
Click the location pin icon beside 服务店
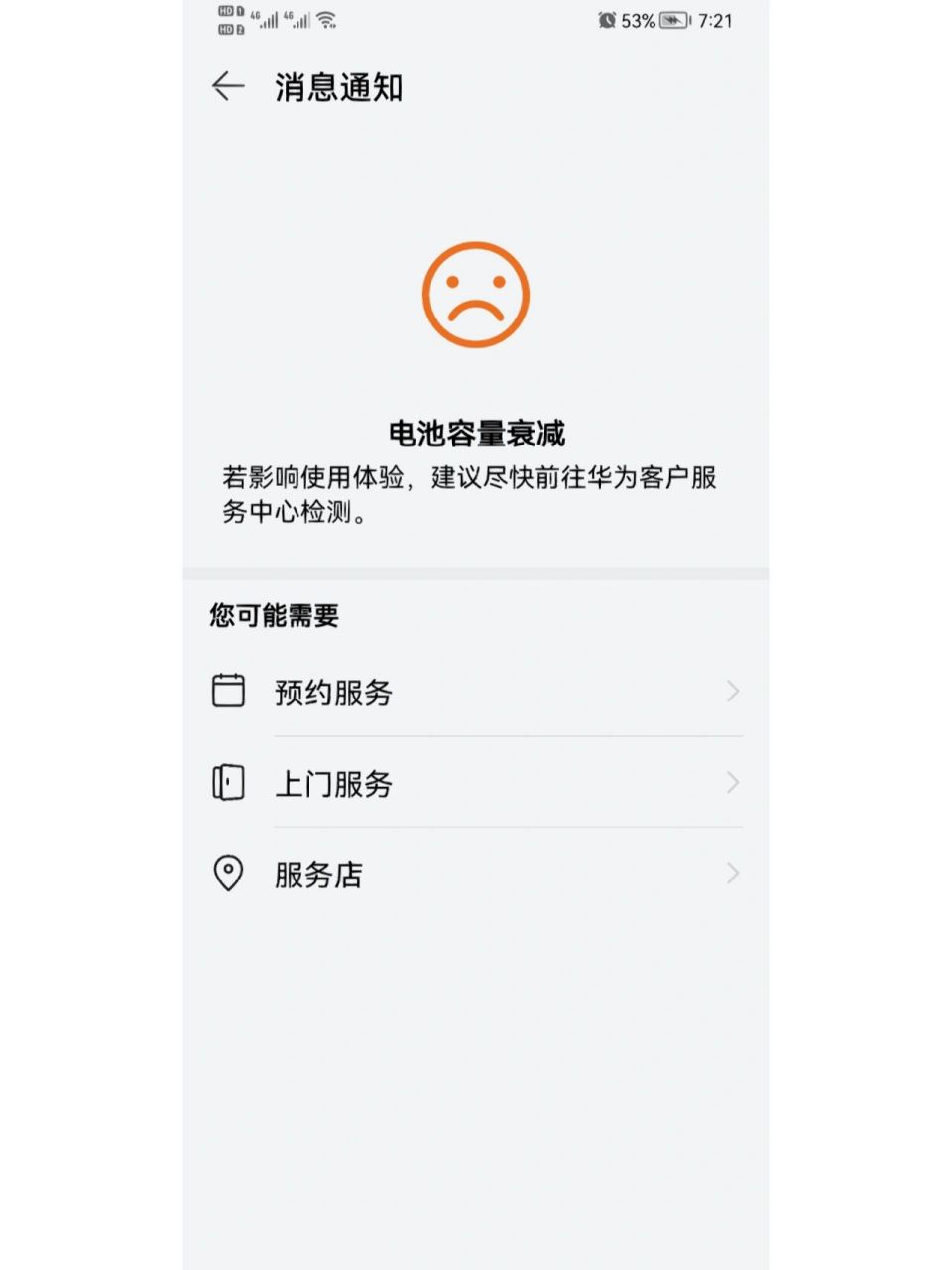click(229, 874)
